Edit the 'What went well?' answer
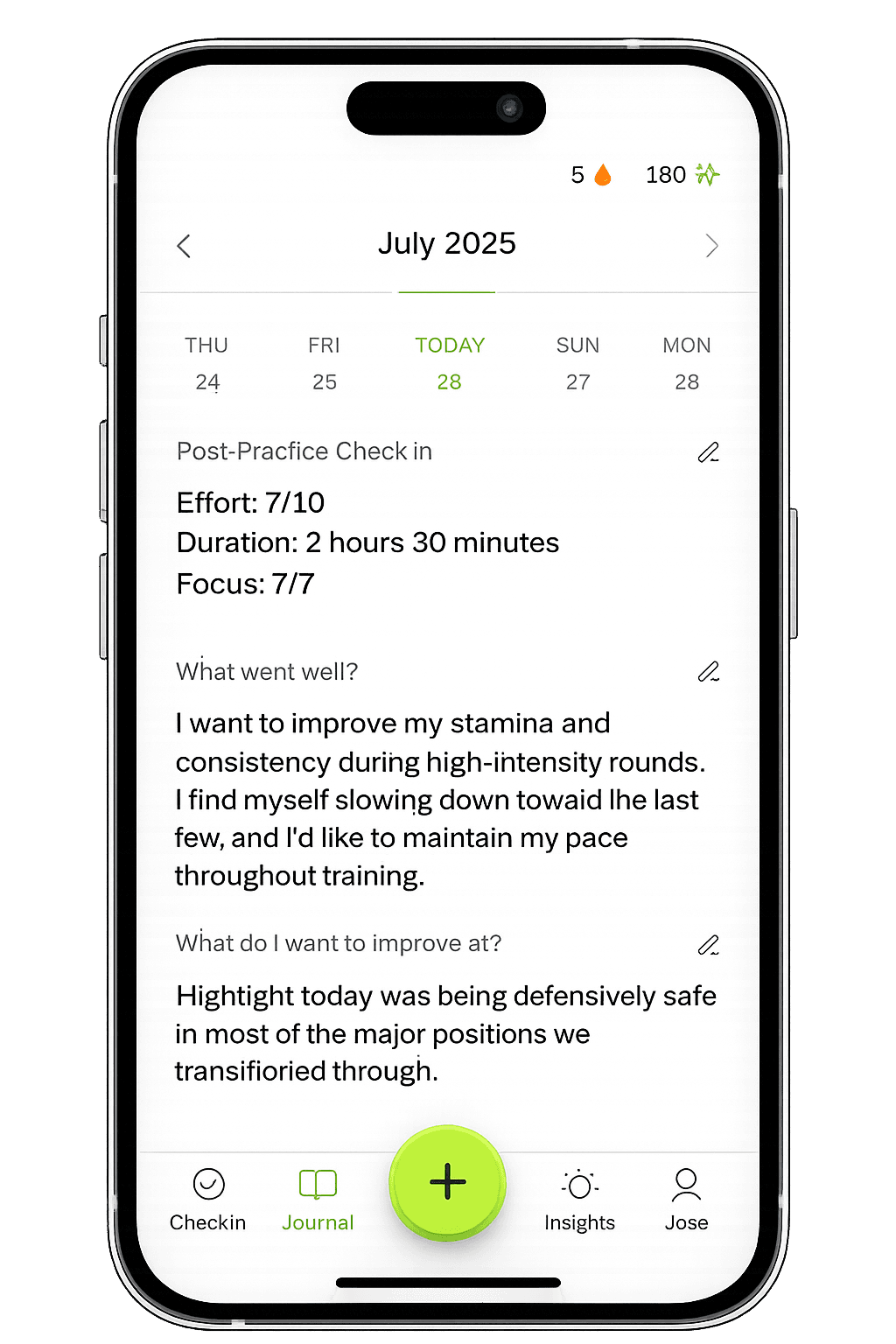The height and width of the screenshot is (1344, 896). [708, 672]
